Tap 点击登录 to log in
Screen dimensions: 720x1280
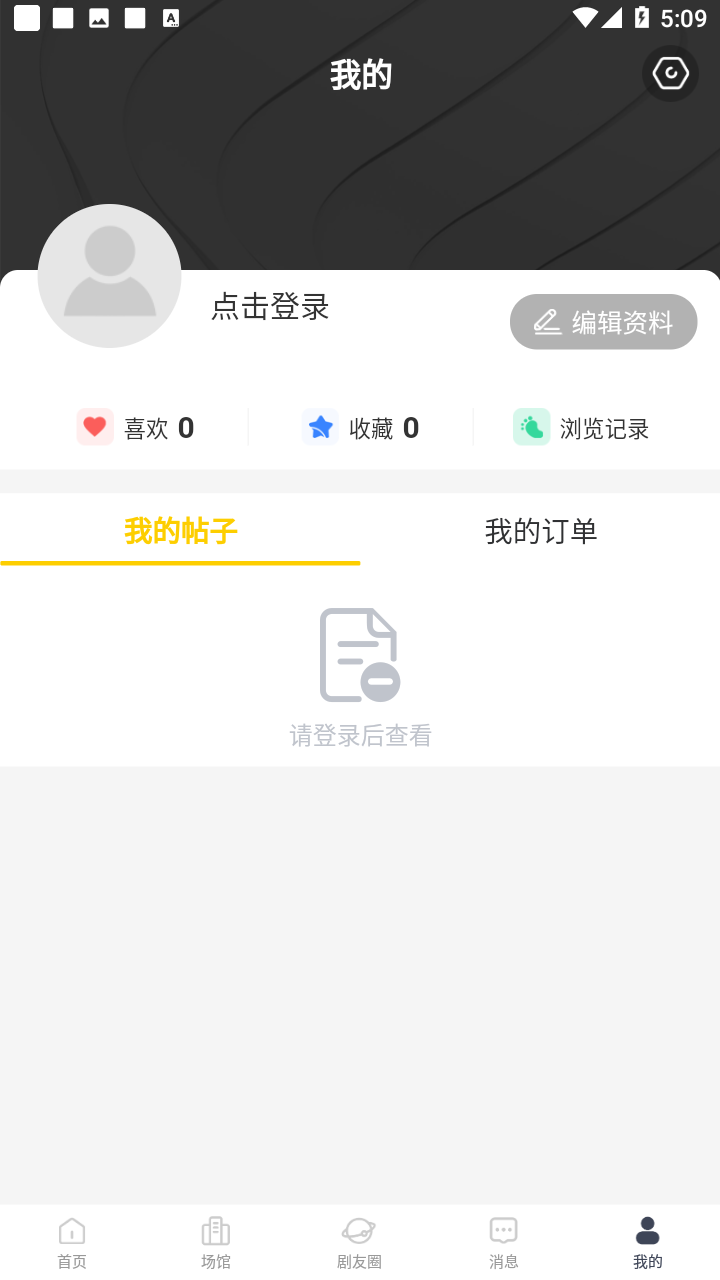tap(269, 308)
